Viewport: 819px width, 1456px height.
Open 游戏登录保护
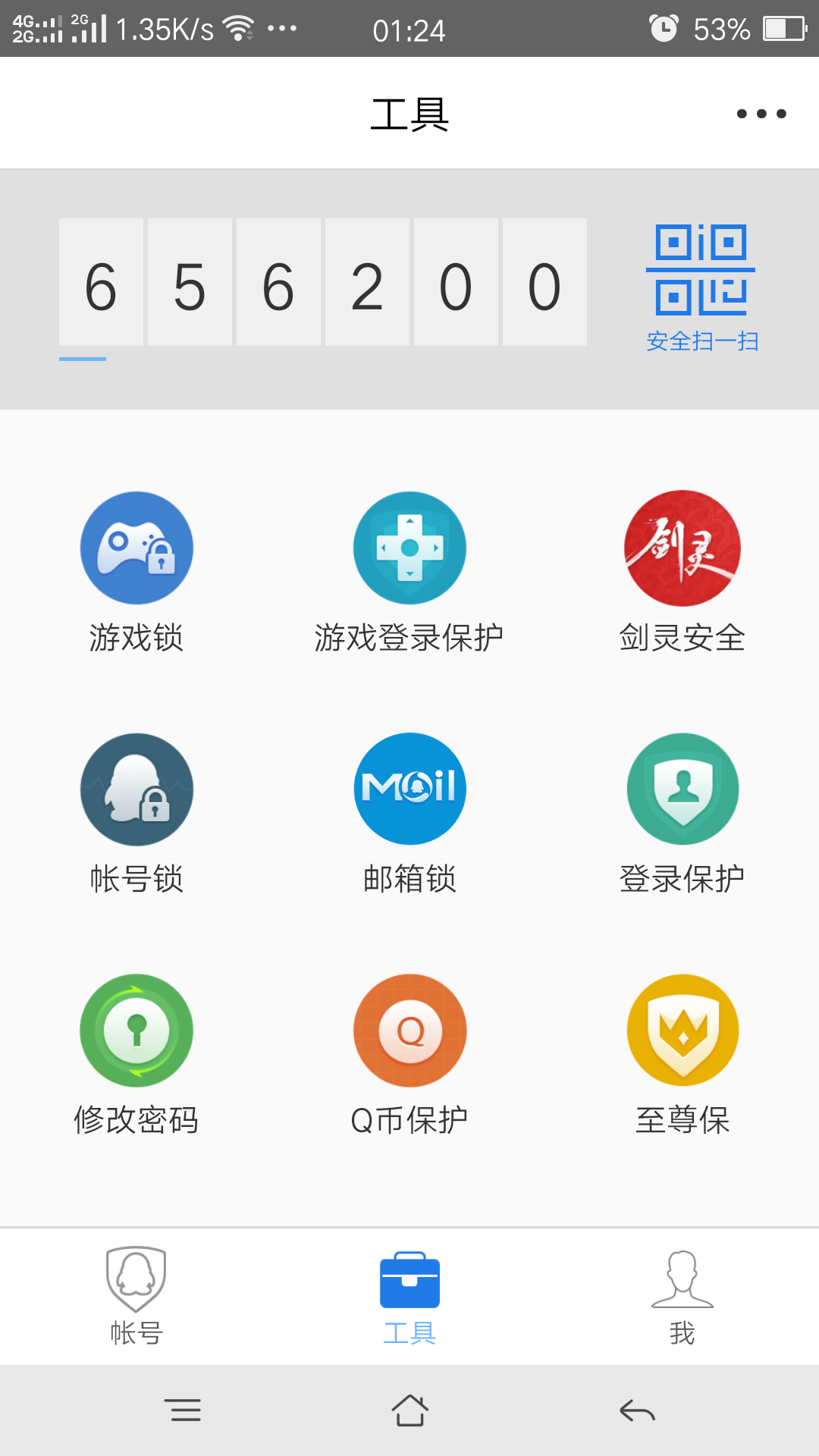pos(409,573)
